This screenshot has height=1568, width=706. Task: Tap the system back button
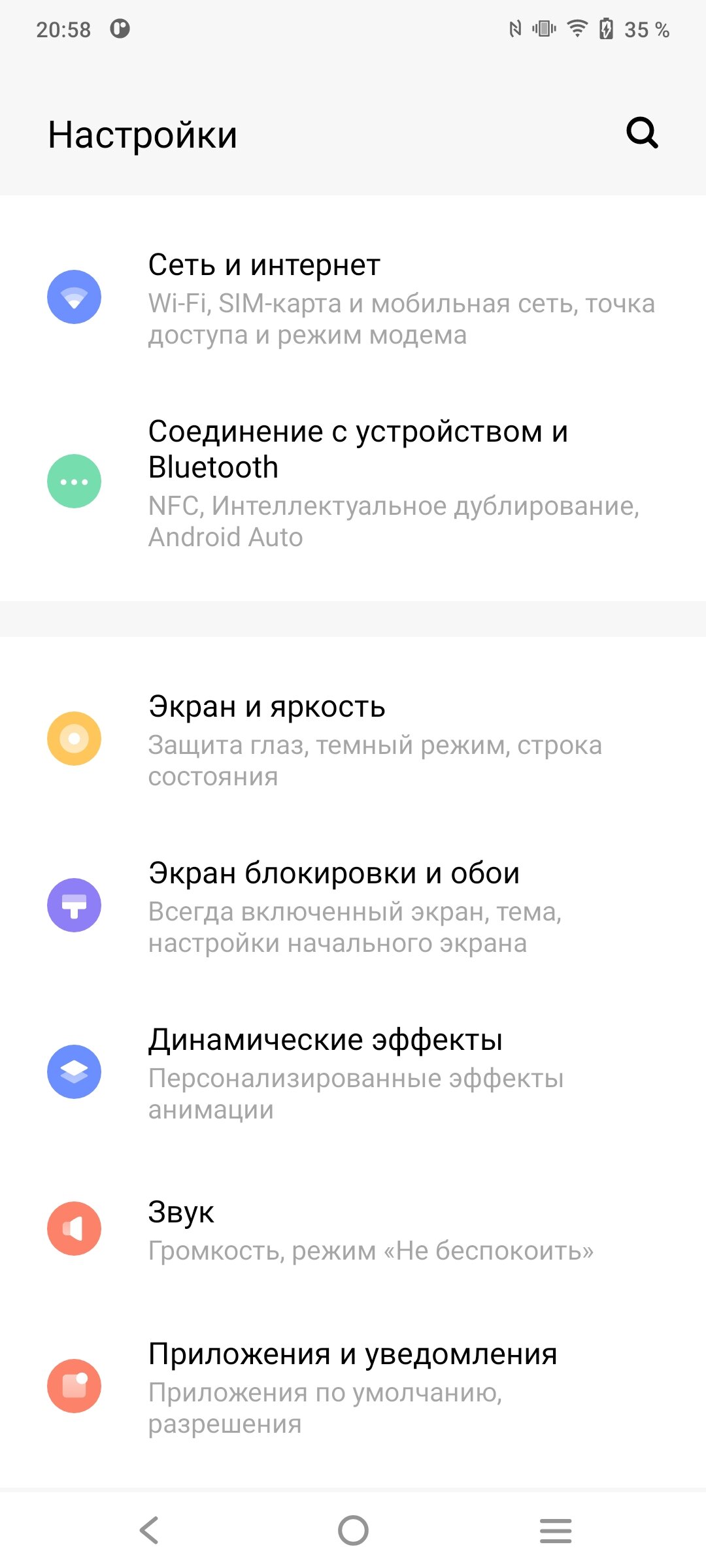point(149,1530)
